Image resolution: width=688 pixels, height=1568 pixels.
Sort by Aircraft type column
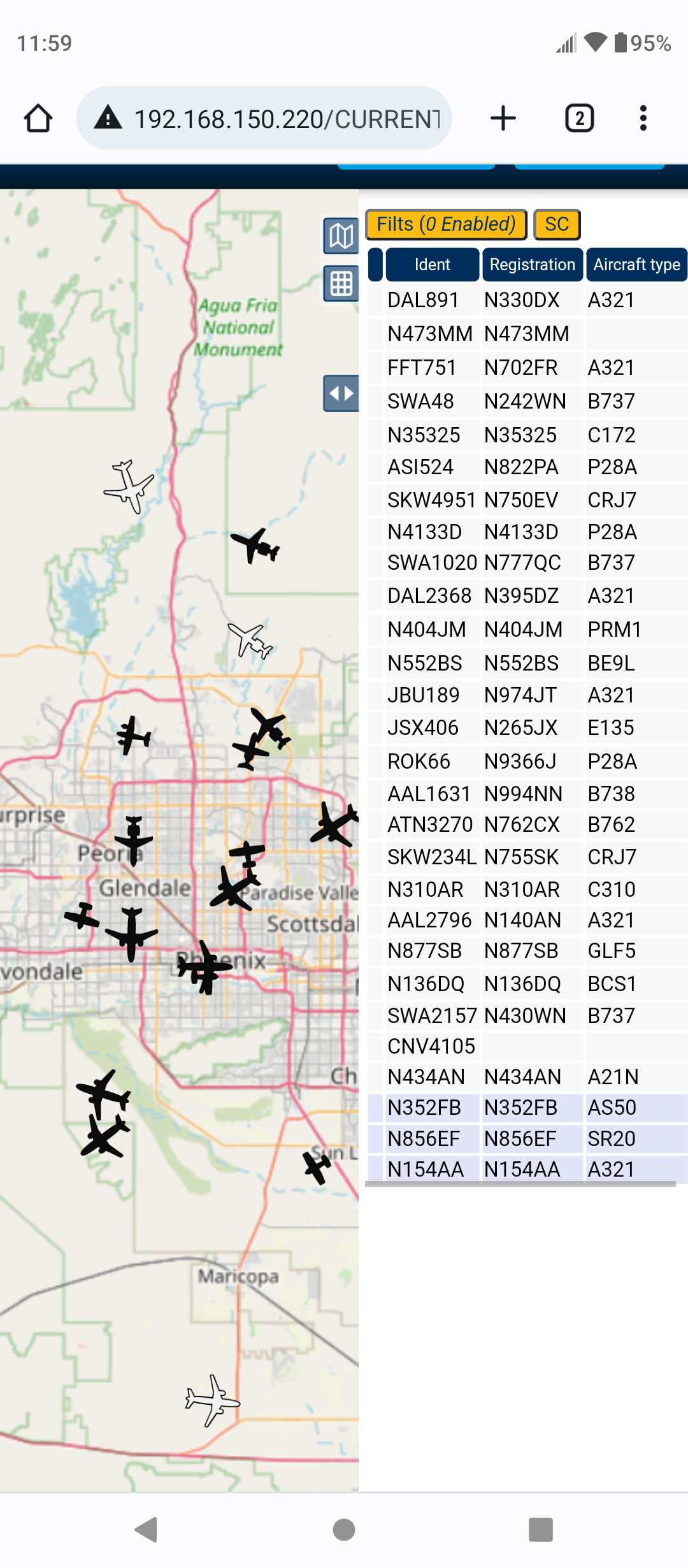[x=637, y=265]
